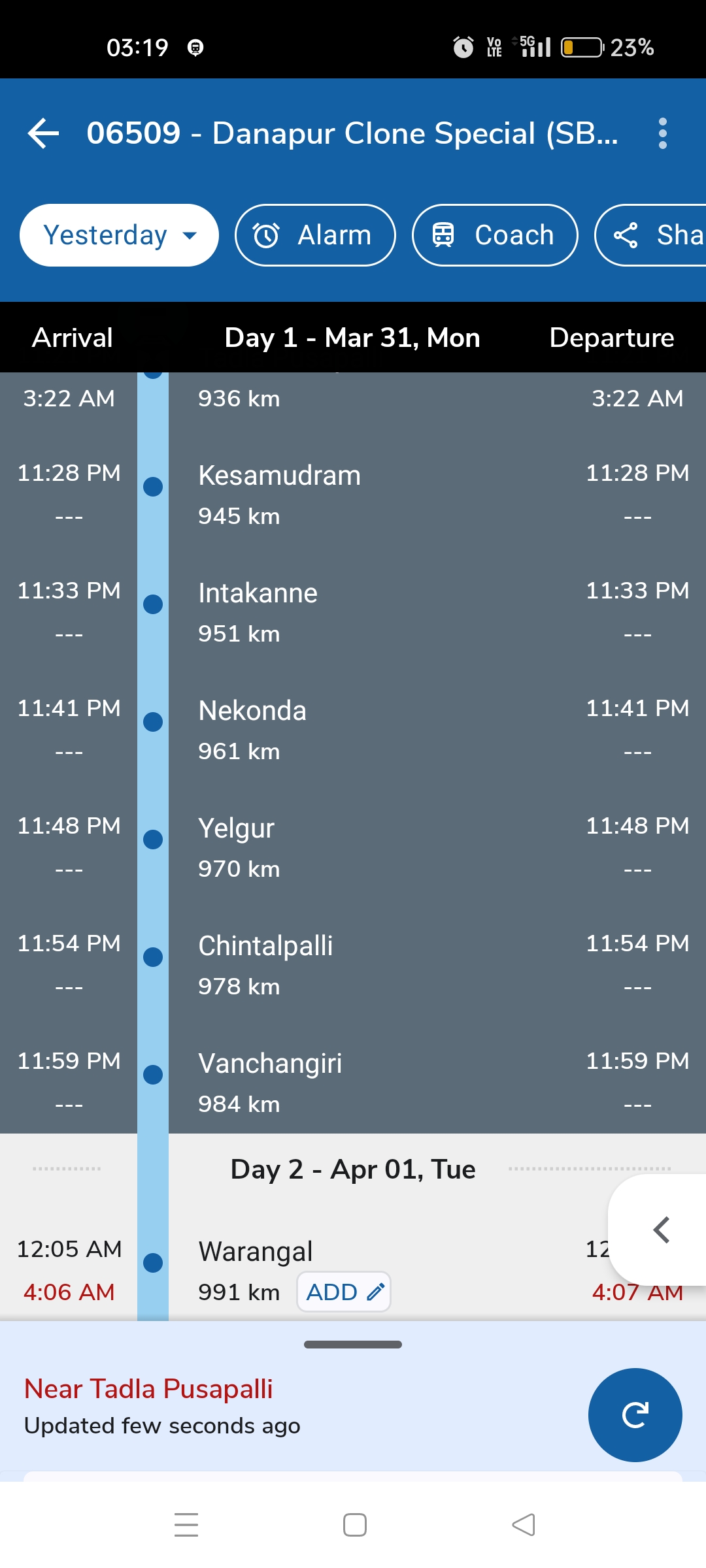Go back using the arrow icon
Screen dimensions: 706x1568
[x=43, y=133]
